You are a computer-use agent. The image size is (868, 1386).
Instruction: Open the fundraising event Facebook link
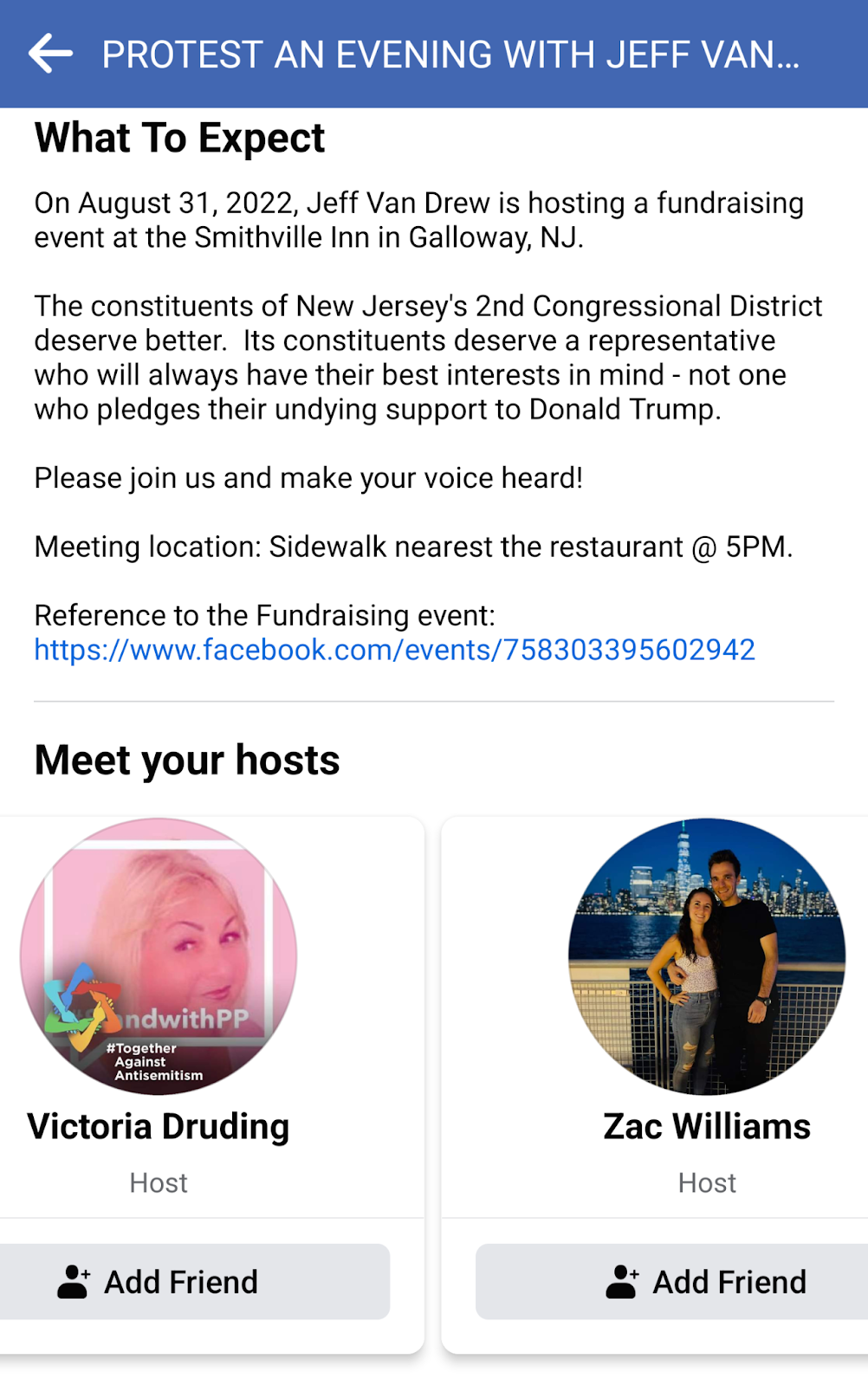pos(394,650)
